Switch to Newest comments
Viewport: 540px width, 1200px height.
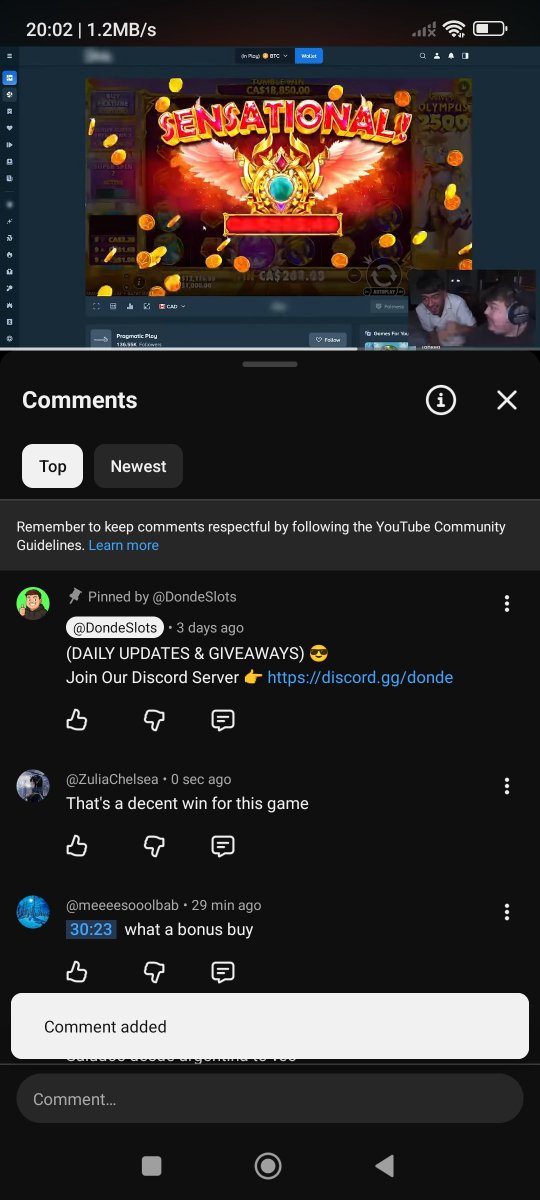pos(138,466)
